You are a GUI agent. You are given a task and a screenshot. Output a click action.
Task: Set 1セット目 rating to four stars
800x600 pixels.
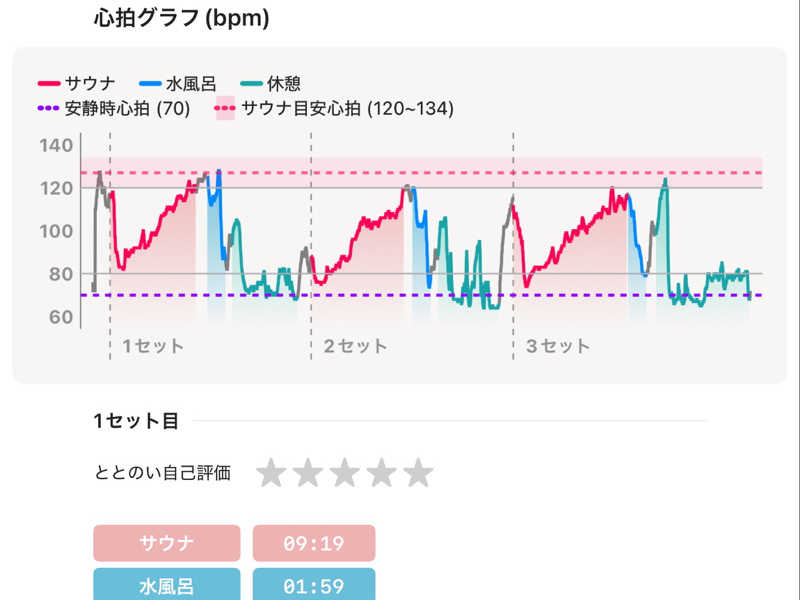coord(381,472)
